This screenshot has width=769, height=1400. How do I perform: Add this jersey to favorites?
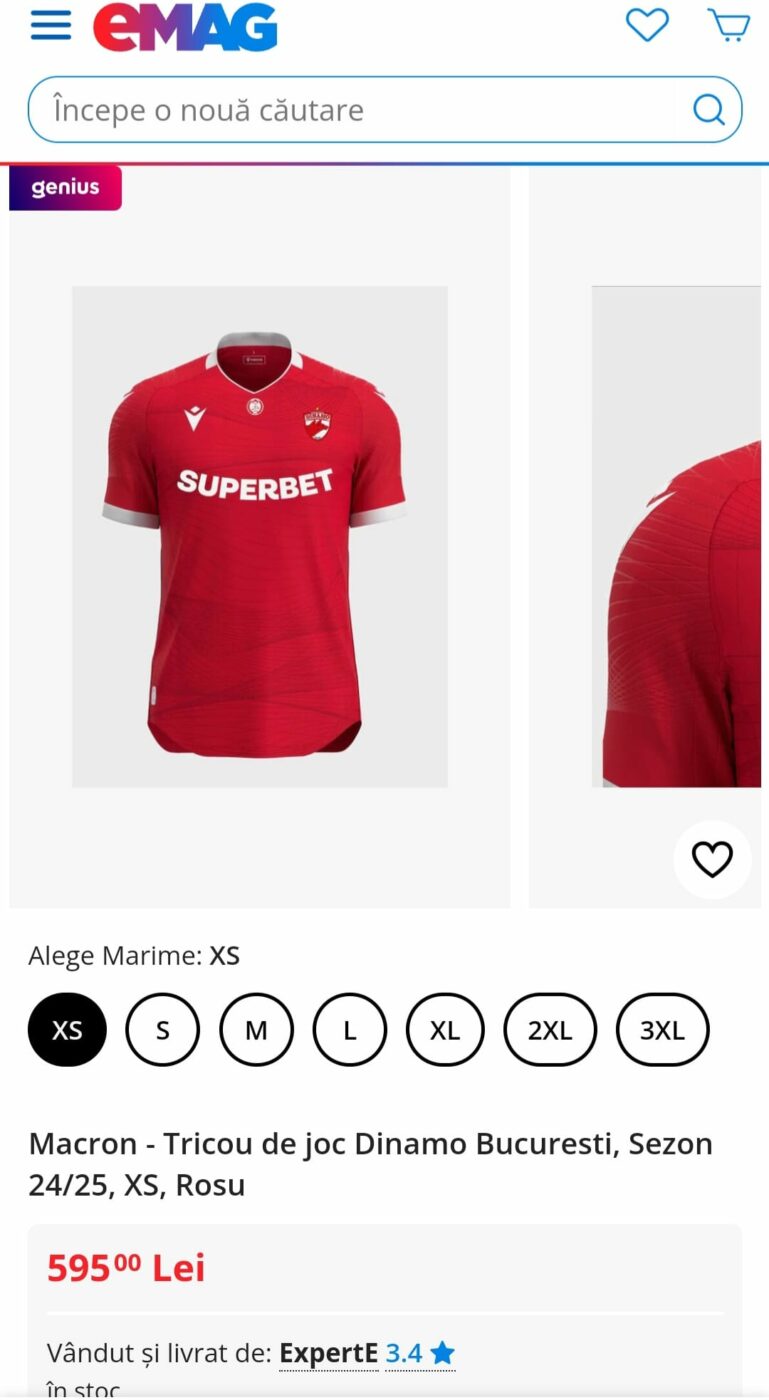tap(712, 859)
